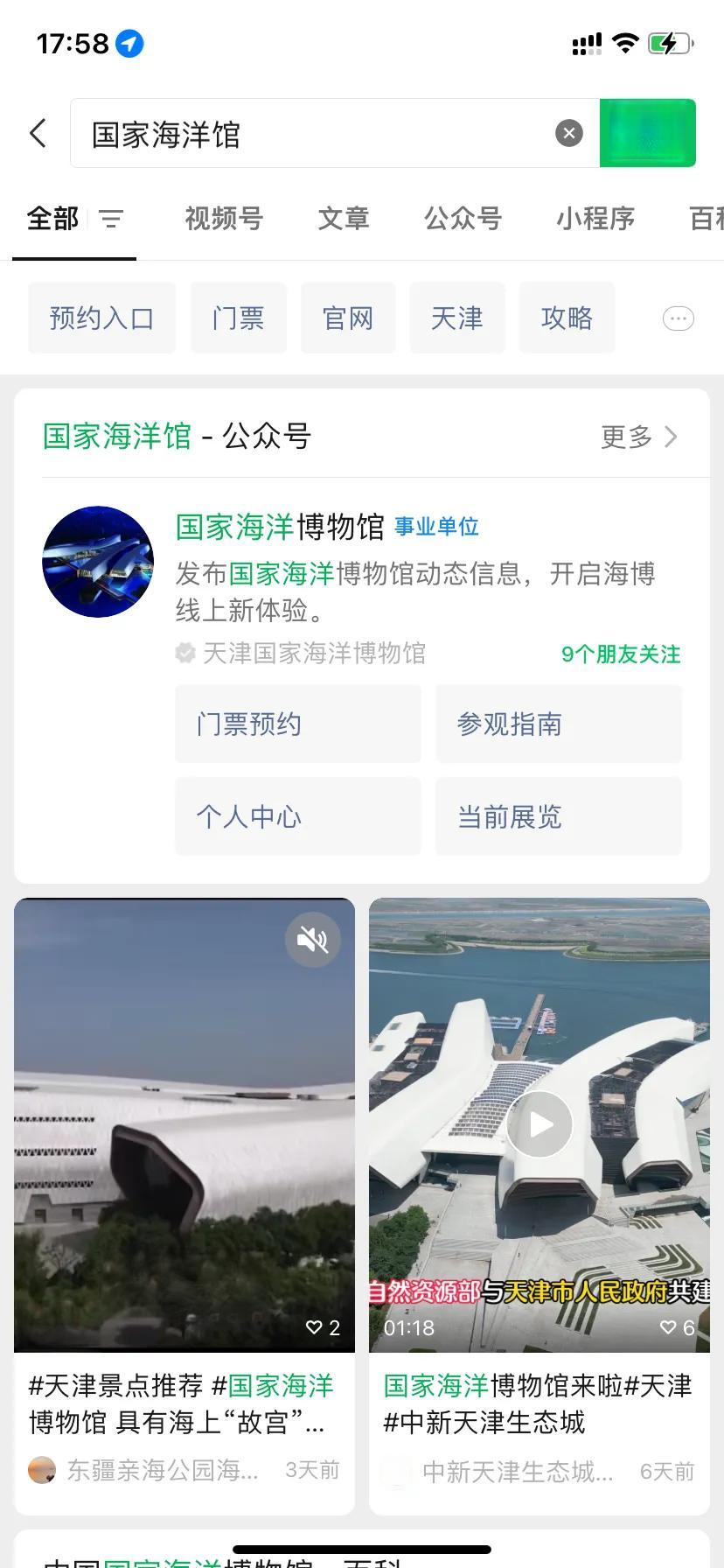Unmute the 天津景点推荐 video

(x=312, y=940)
